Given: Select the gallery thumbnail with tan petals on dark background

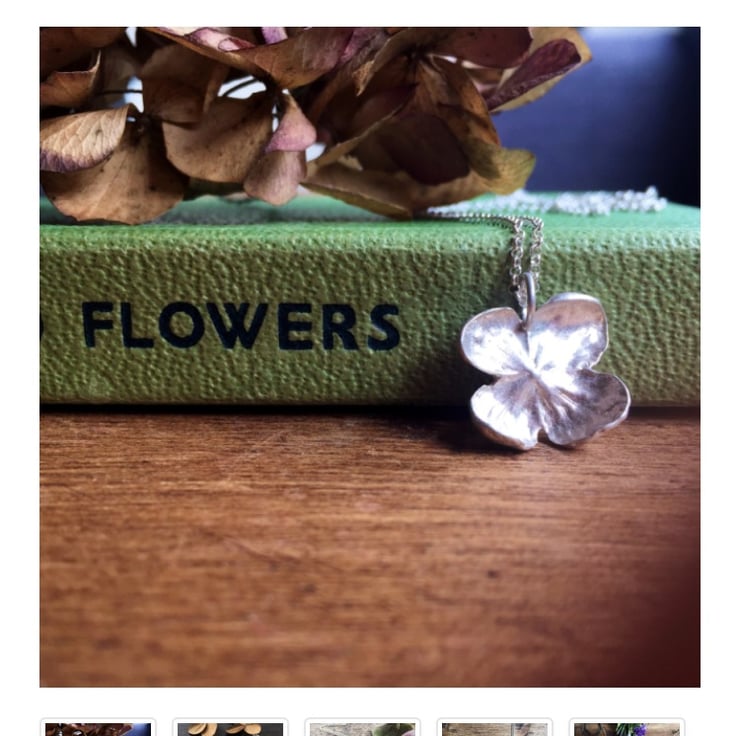Looking at the screenshot, I should tap(230, 728).
